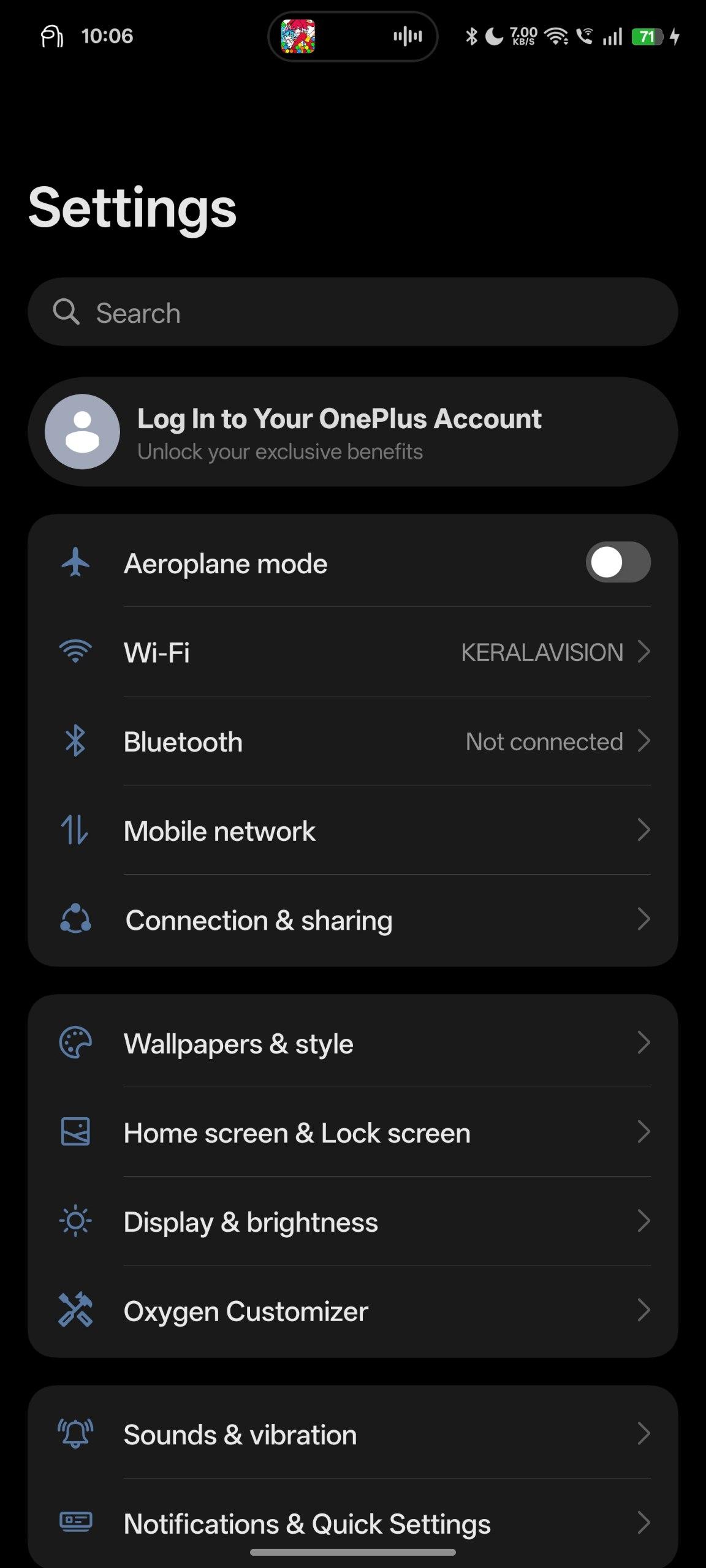Open Notifications & Quick Settings
The width and height of the screenshot is (706, 1568).
tap(352, 1523)
